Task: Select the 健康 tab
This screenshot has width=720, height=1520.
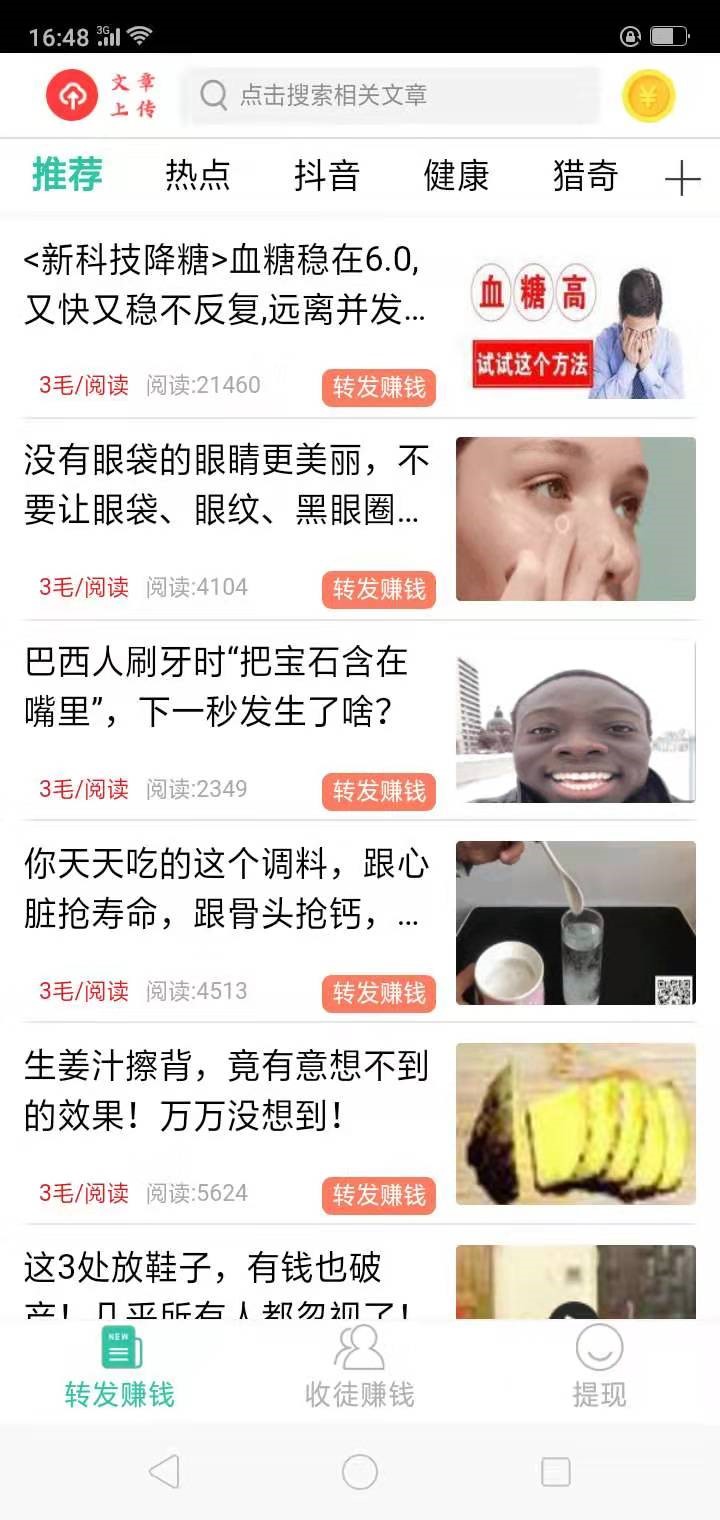Action: click(456, 176)
